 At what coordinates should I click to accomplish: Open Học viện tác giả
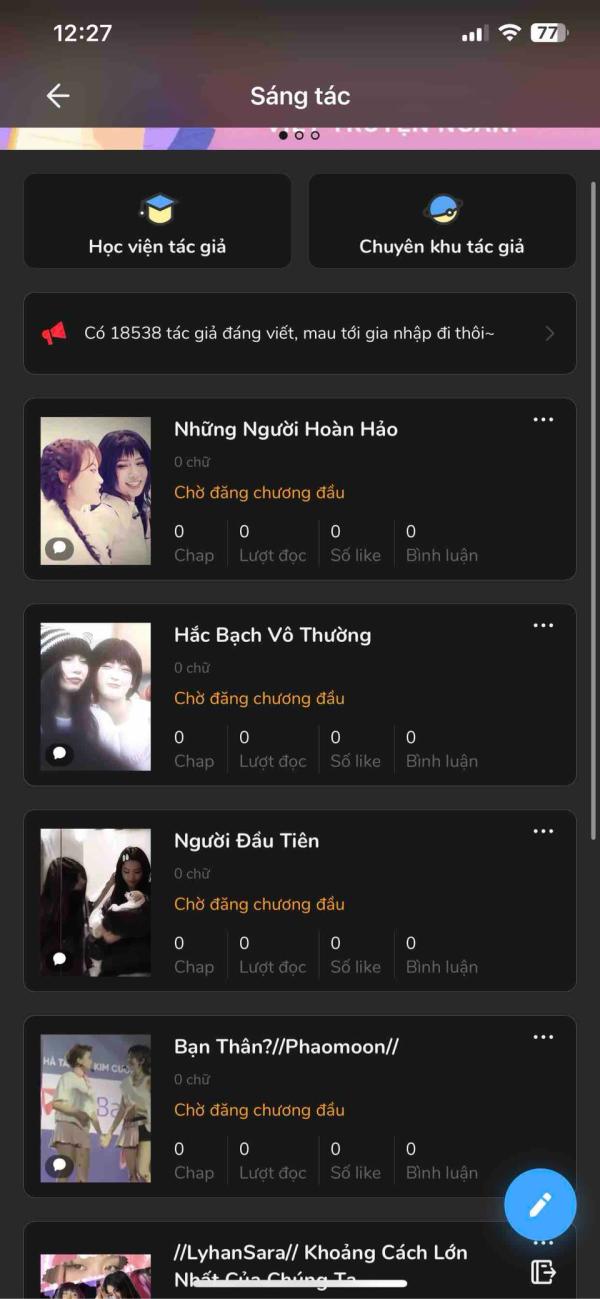point(157,221)
